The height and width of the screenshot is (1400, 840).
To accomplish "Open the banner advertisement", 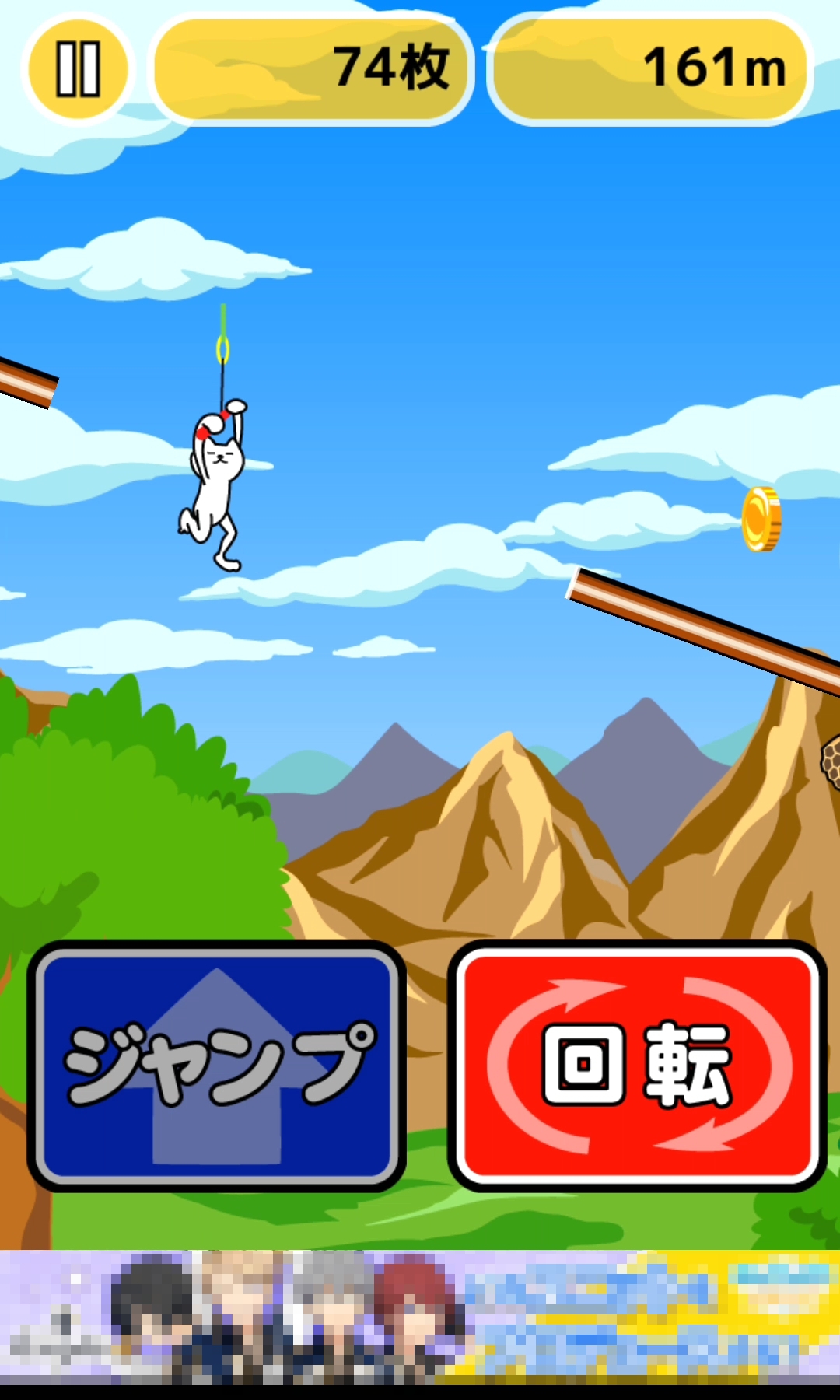I will click(420, 1316).
